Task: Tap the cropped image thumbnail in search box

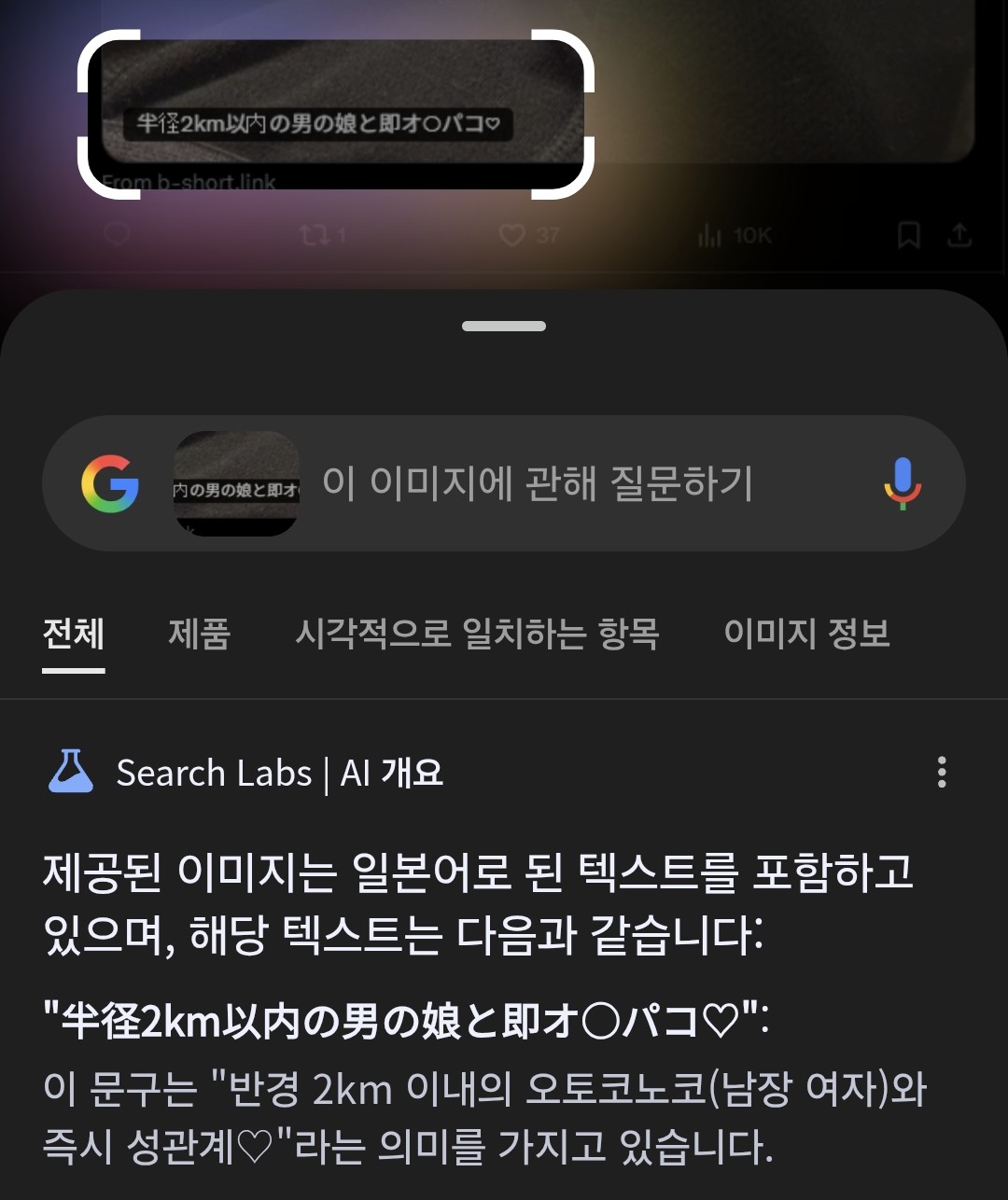Action: click(237, 483)
